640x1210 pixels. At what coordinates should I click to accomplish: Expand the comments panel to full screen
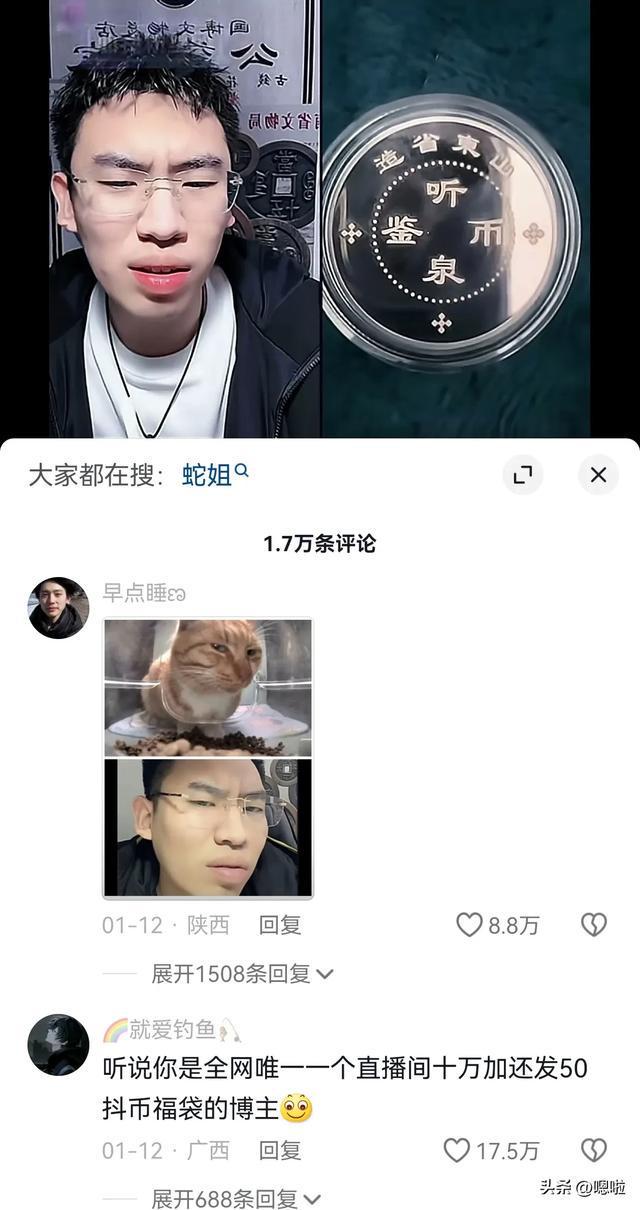tap(522, 475)
